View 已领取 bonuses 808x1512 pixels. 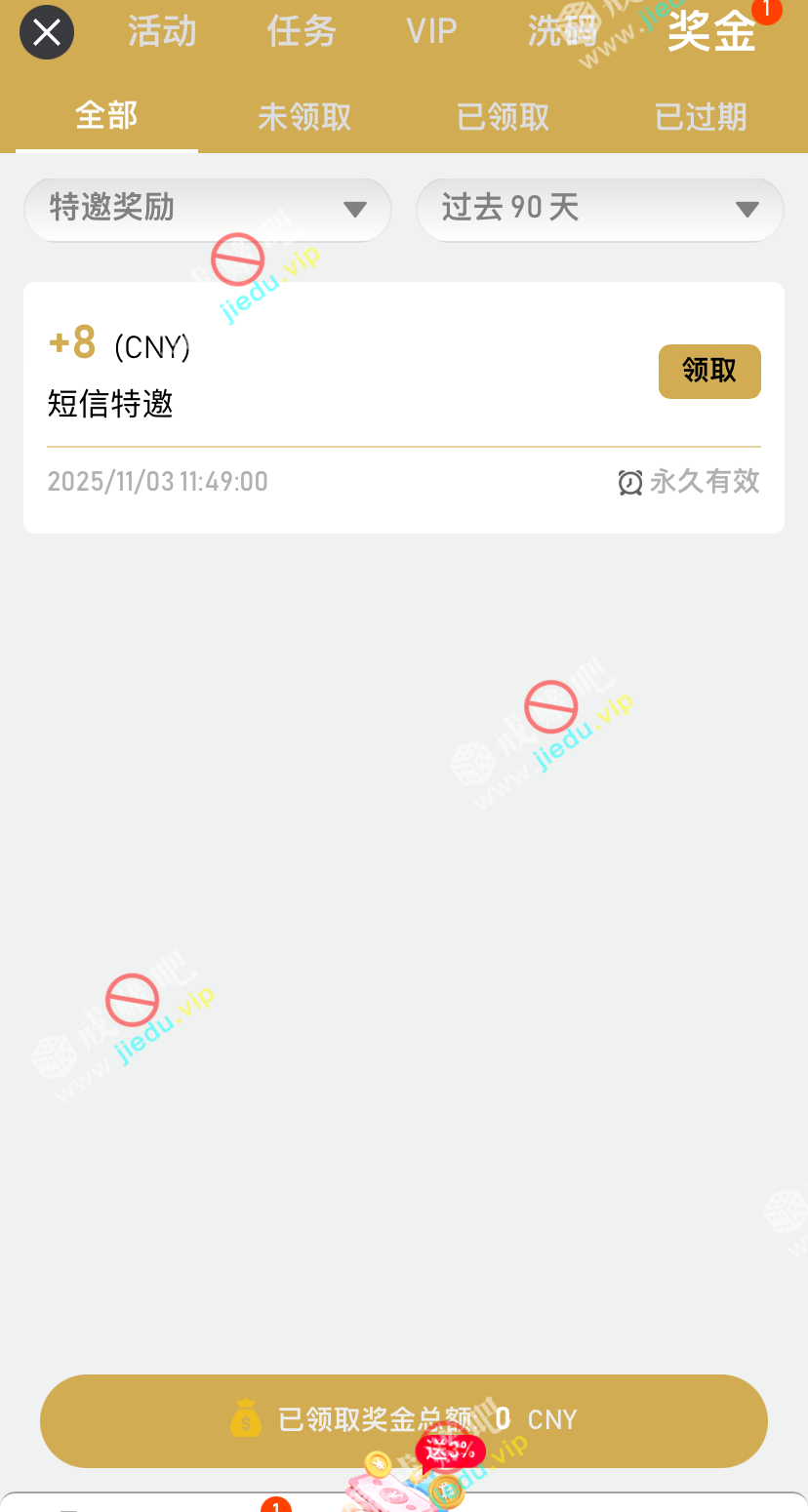pos(504,117)
